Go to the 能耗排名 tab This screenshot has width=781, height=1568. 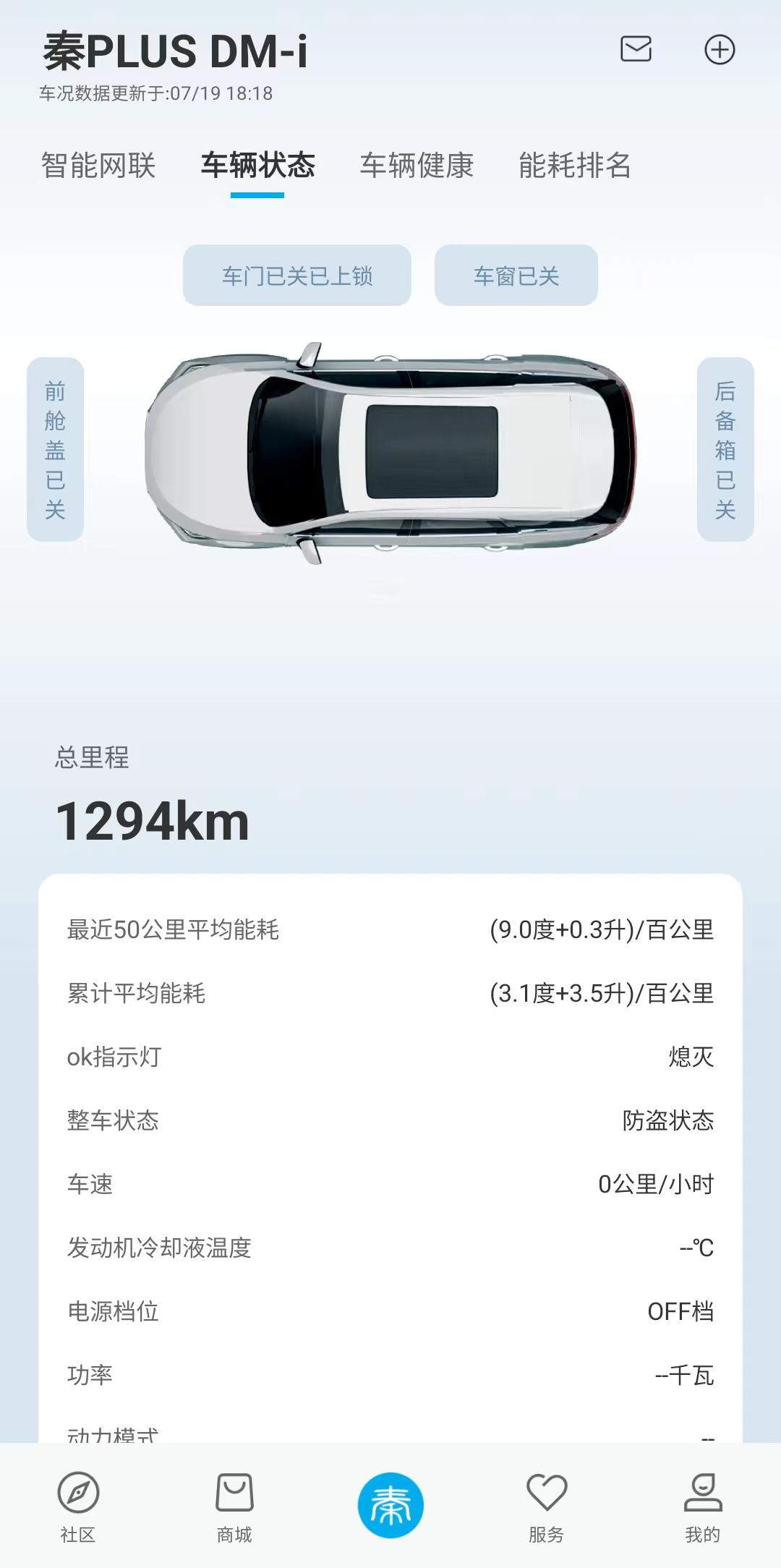click(x=575, y=165)
